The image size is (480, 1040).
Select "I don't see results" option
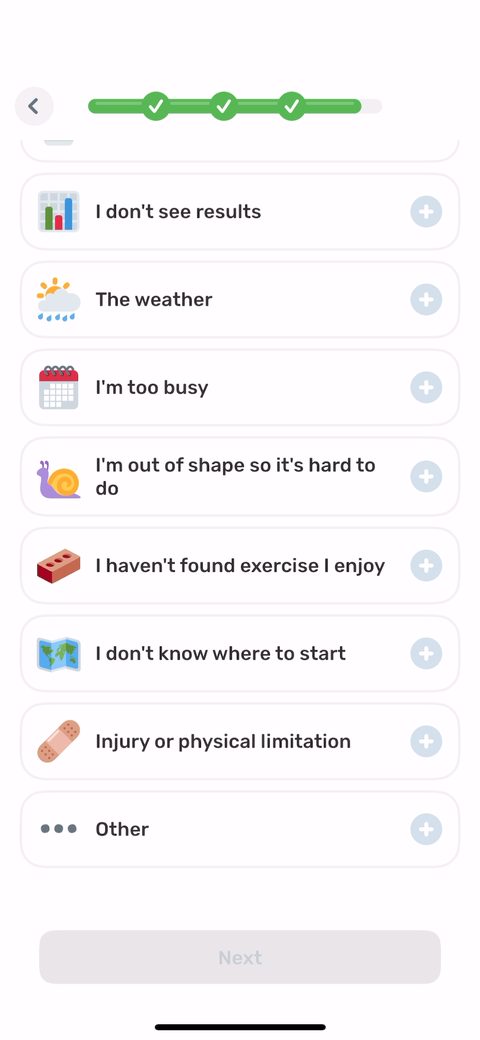tap(240, 212)
